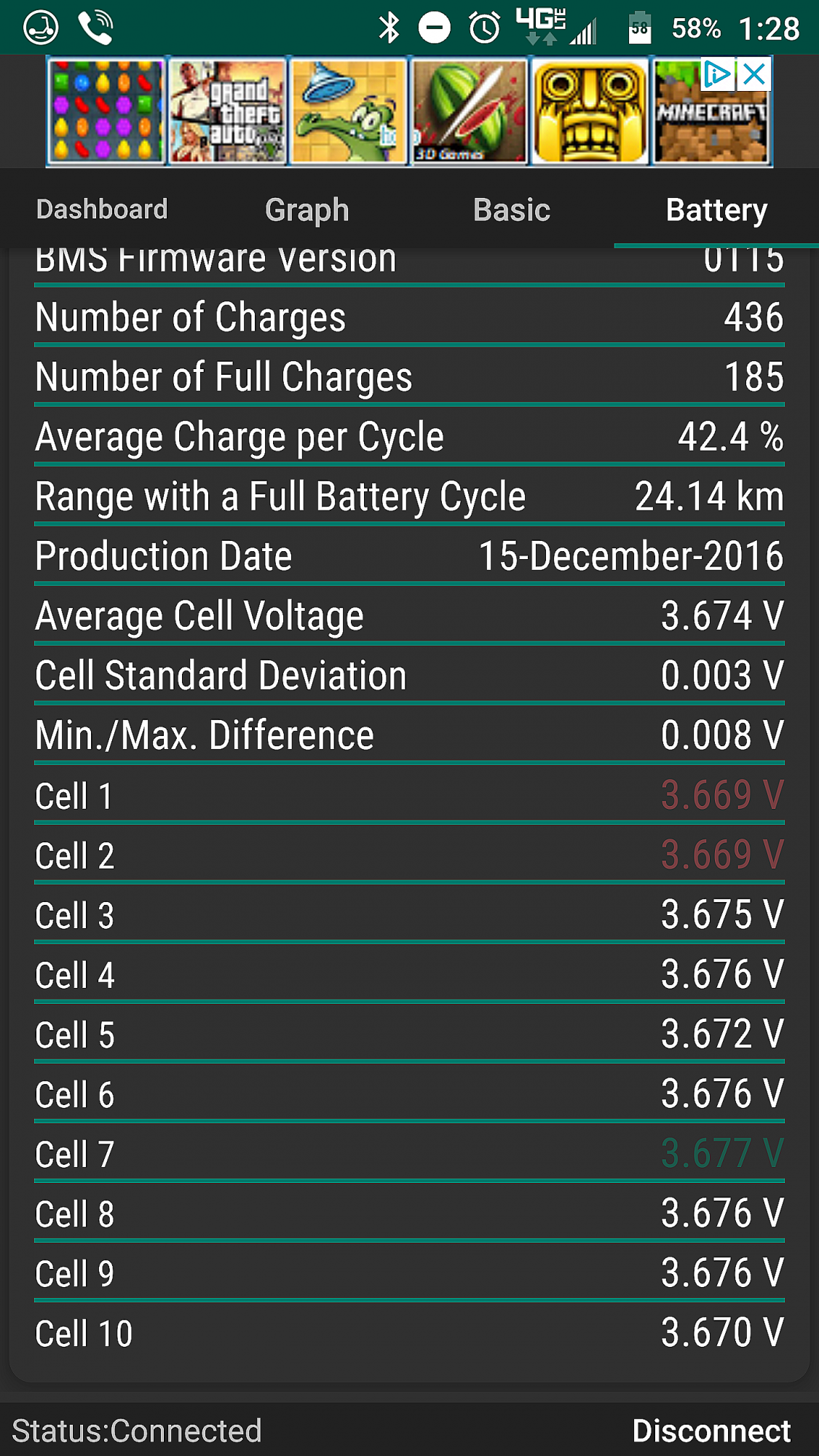Image resolution: width=819 pixels, height=1456 pixels.
Task: Tap the Disconnect button
Action: point(711,1431)
